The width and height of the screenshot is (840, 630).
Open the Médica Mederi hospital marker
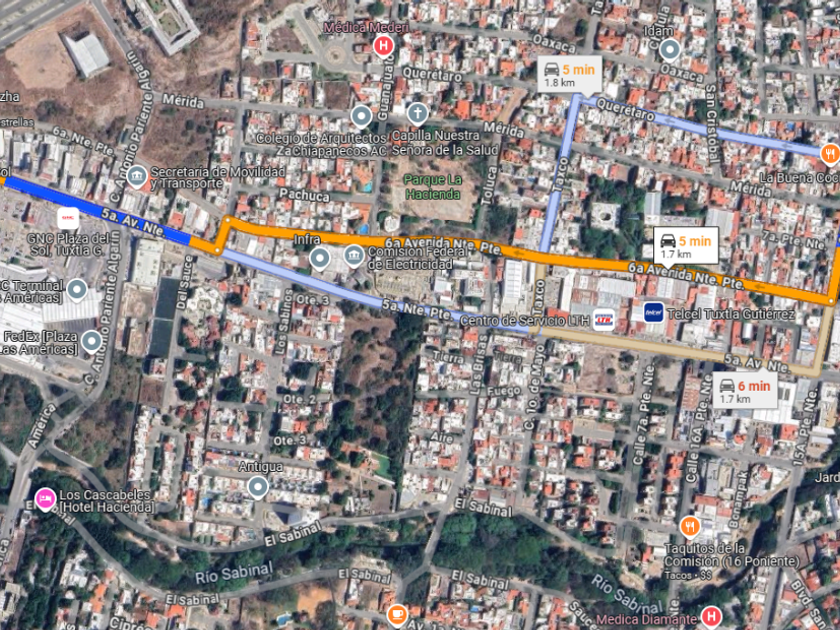pos(383,46)
